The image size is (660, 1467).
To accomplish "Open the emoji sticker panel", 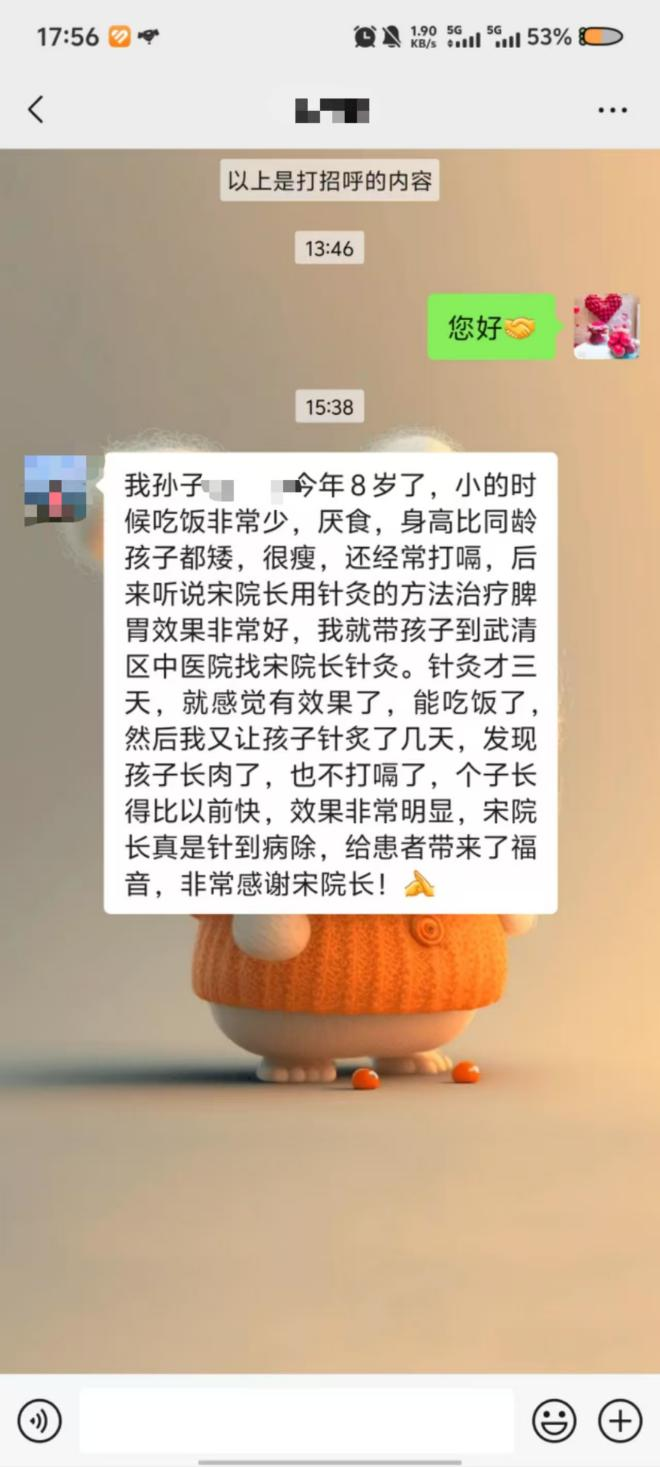I will [553, 1420].
